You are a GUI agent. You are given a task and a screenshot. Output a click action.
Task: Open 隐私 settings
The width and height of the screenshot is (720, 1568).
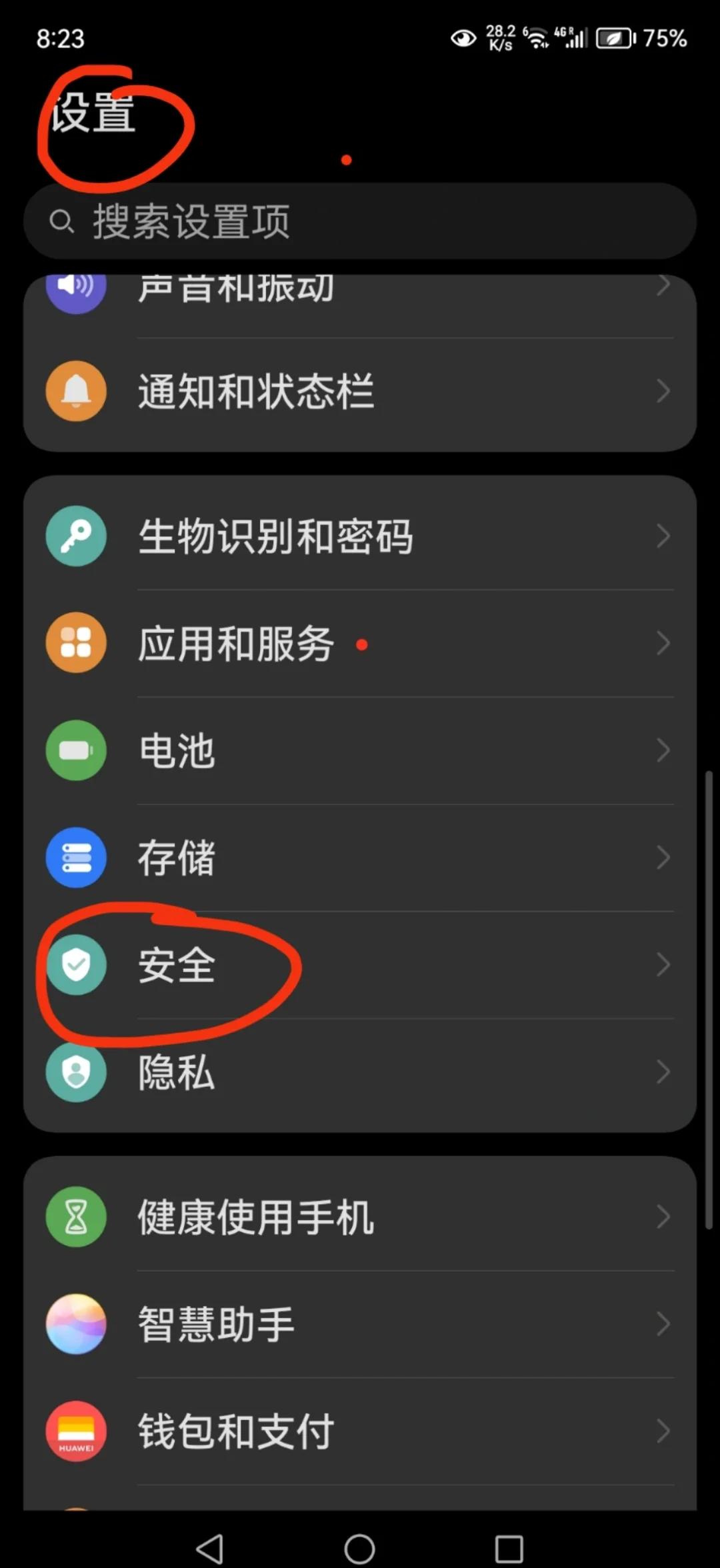[x=360, y=1072]
